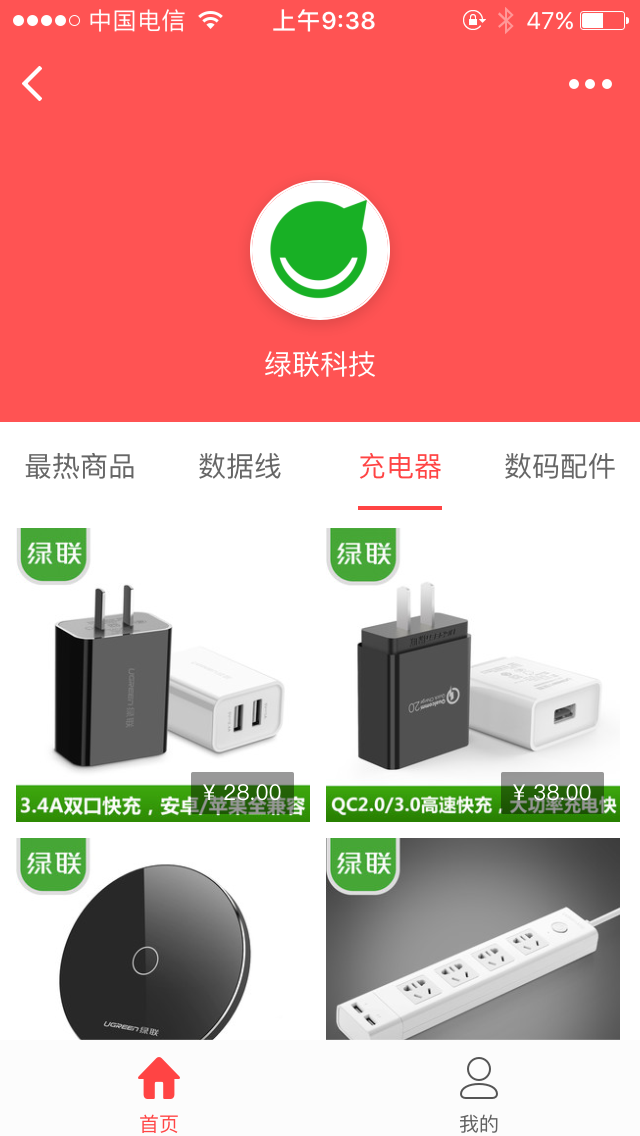This screenshot has width=640, height=1136.
Task: Tap the 充电器 tab
Action: [x=400, y=466]
